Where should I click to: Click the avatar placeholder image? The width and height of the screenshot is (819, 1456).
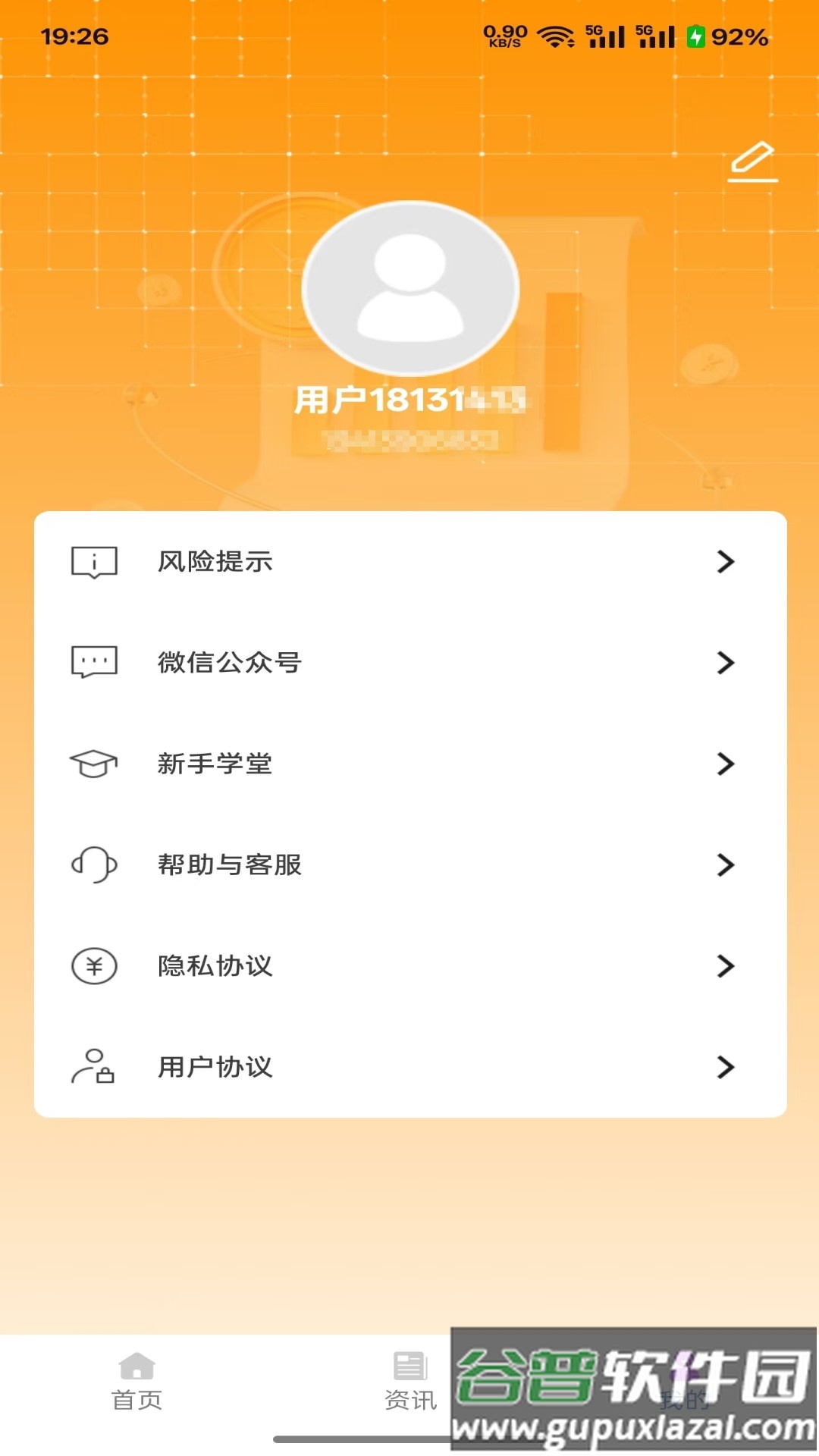coord(409,288)
